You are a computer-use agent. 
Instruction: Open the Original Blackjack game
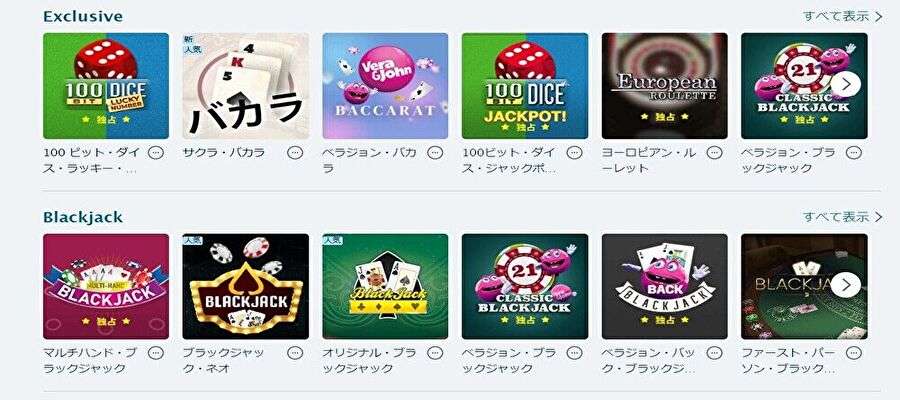click(385, 286)
